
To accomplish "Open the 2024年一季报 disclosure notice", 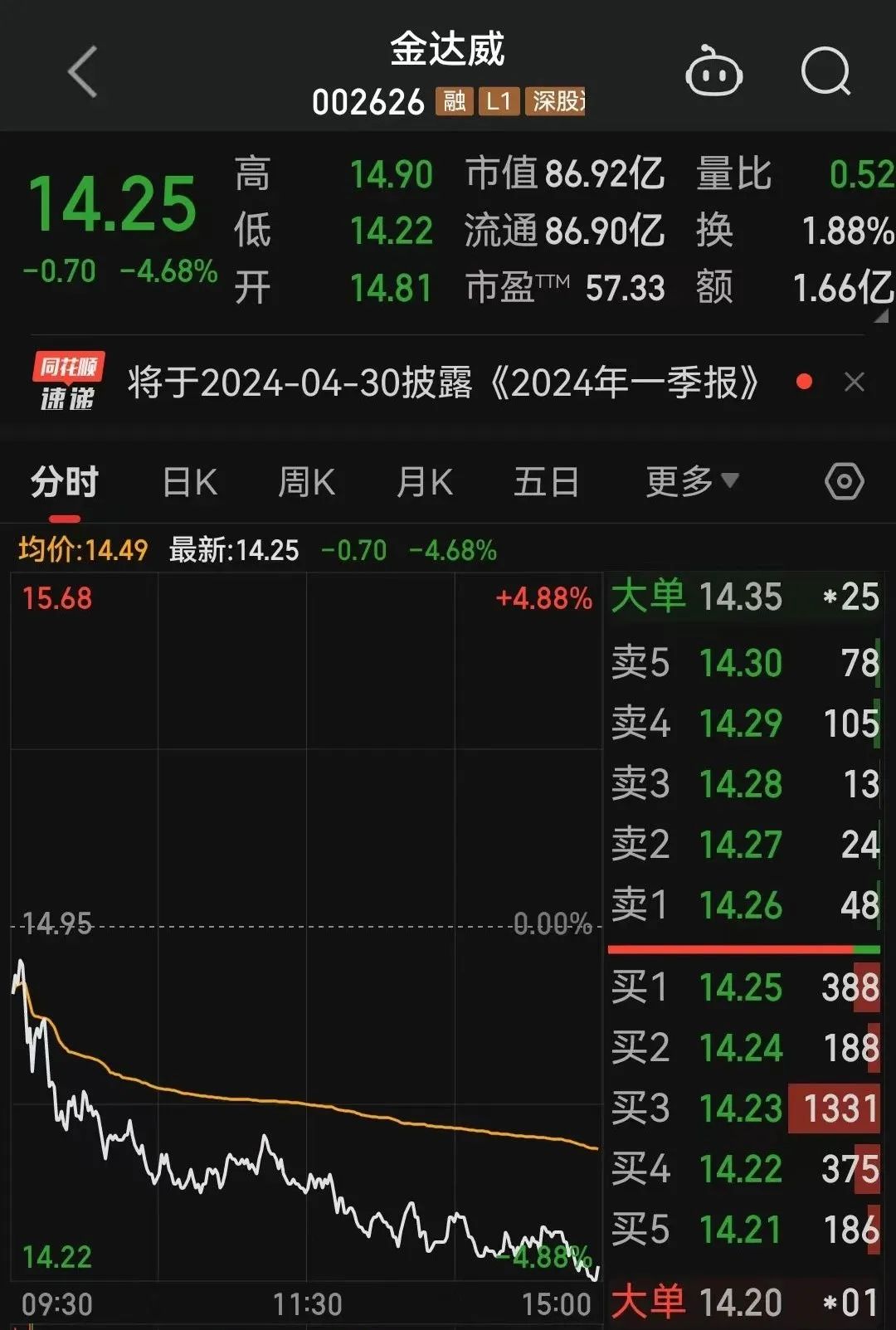I will click(x=443, y=383).
